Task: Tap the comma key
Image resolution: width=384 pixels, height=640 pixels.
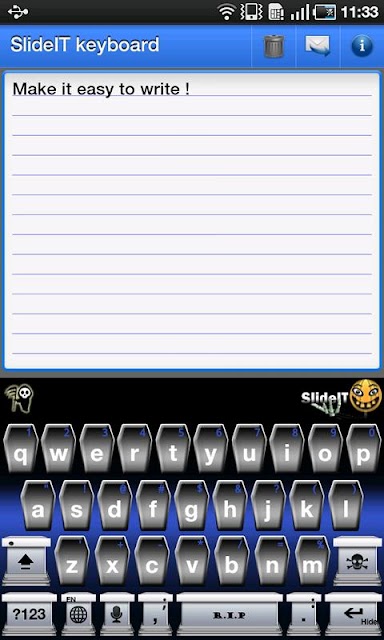Action: tap(155, 614)
